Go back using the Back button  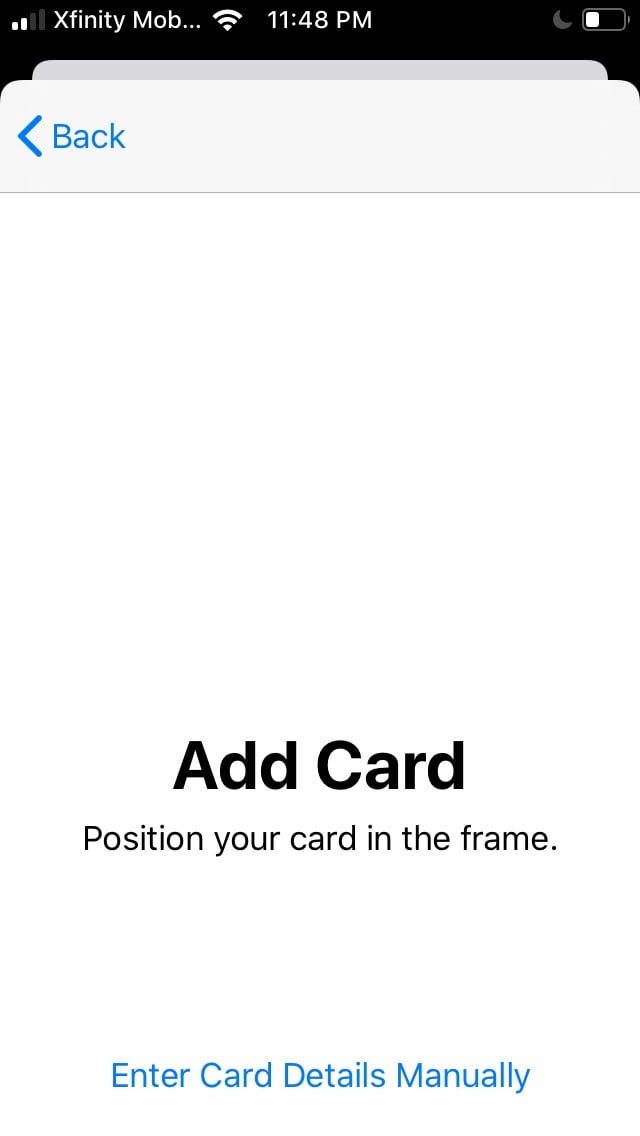tap(71, 136)
